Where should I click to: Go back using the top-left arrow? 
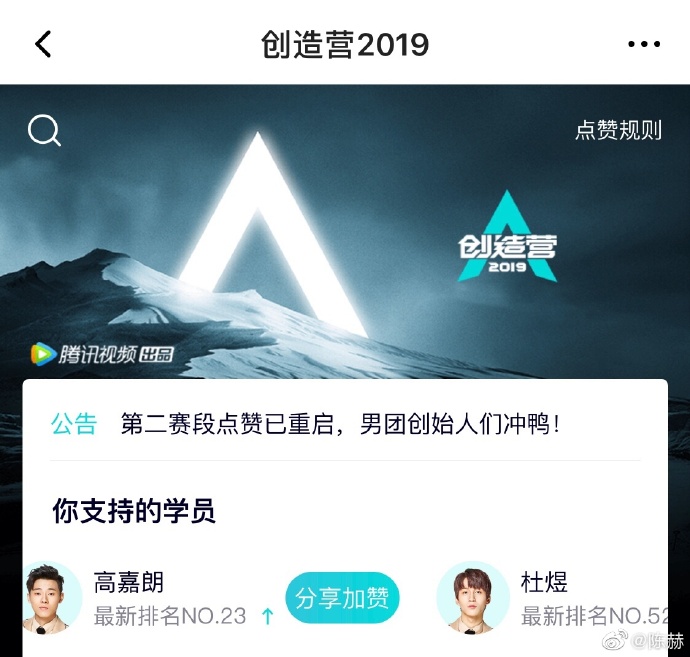pyautogui.click(x=42, y=44)
